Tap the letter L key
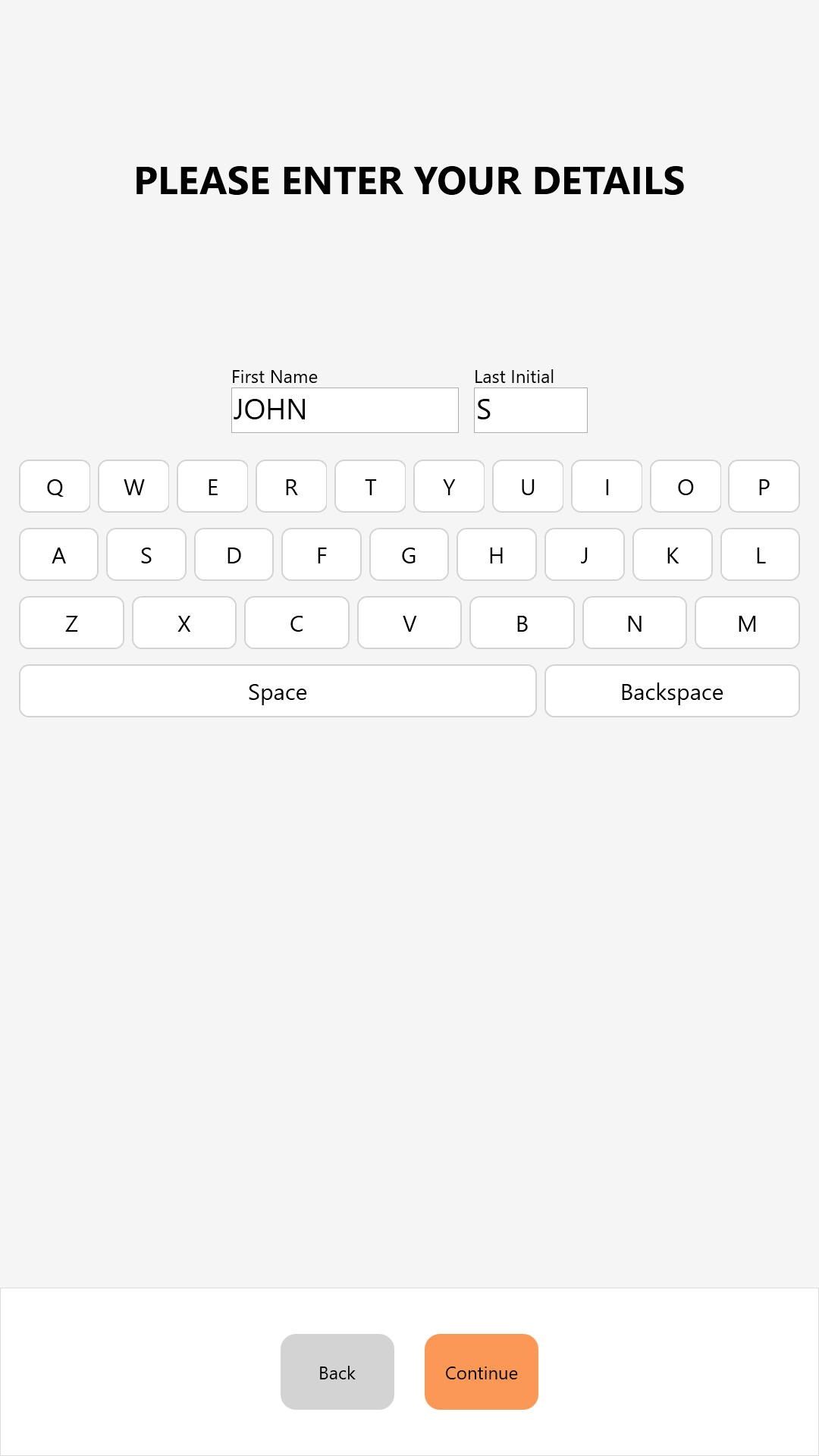This screenshot has height=1456, width=819. coord(760,554)
